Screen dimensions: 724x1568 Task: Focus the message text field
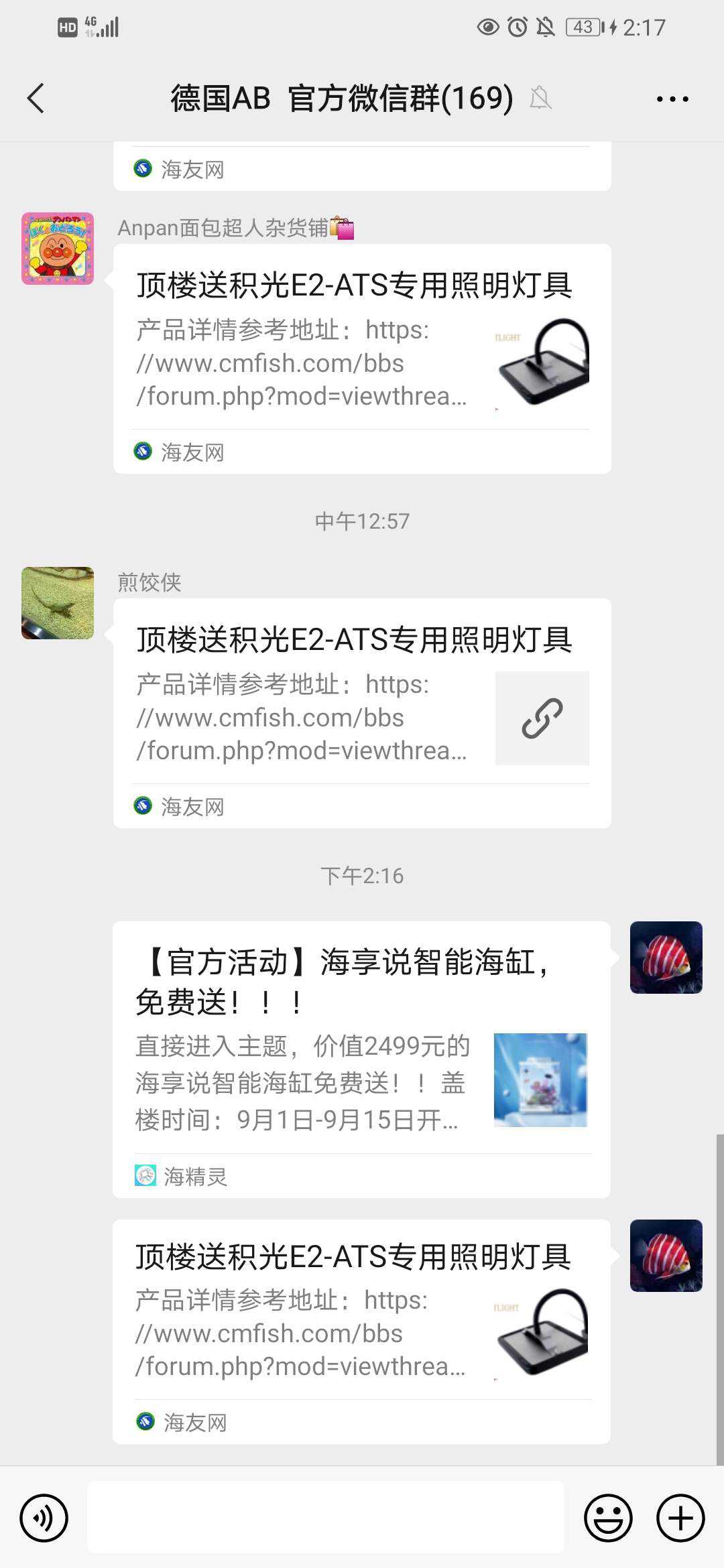[x=326, y=1517]
